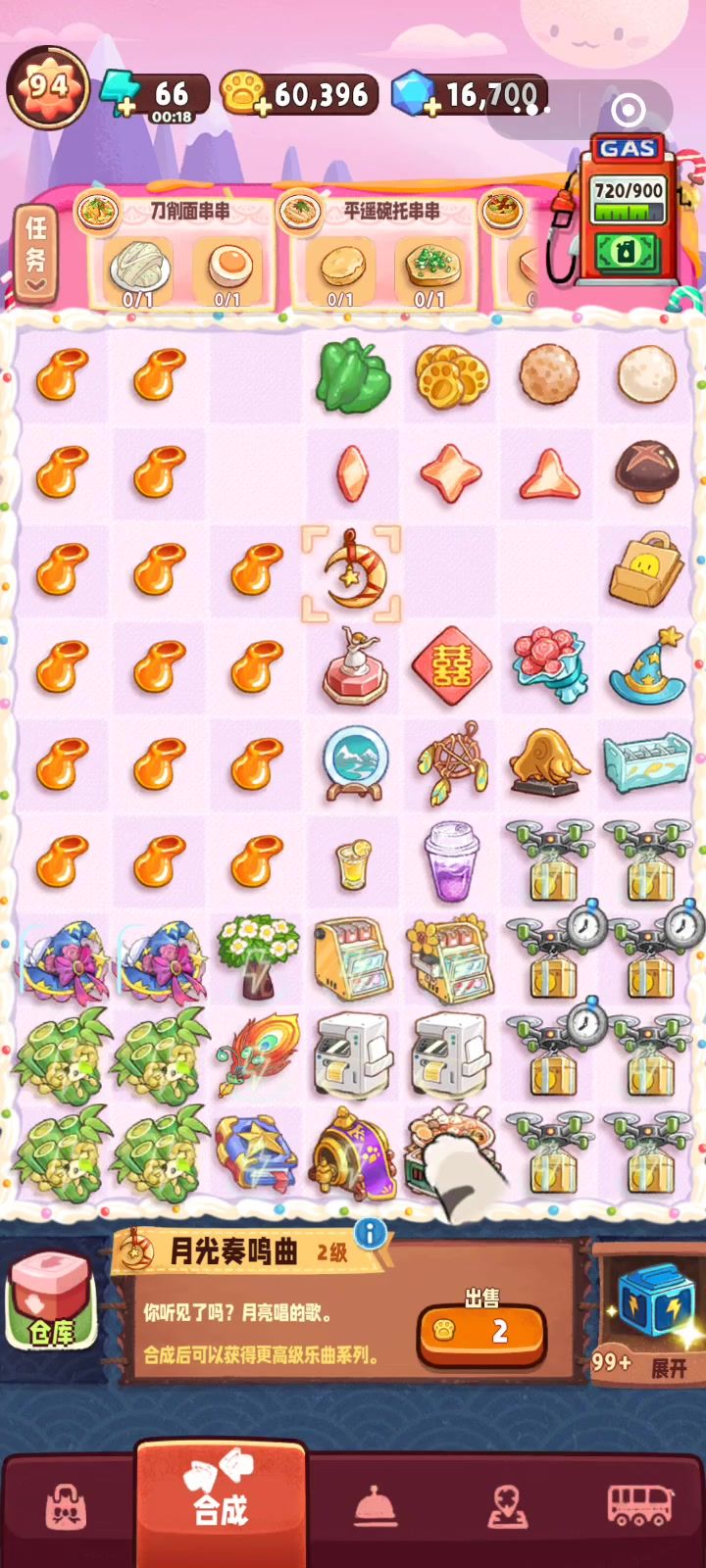The width and height of the screenshot is (706, 1568).
Task: Select the rose bouquet item
Action: [x=549, y=666]
